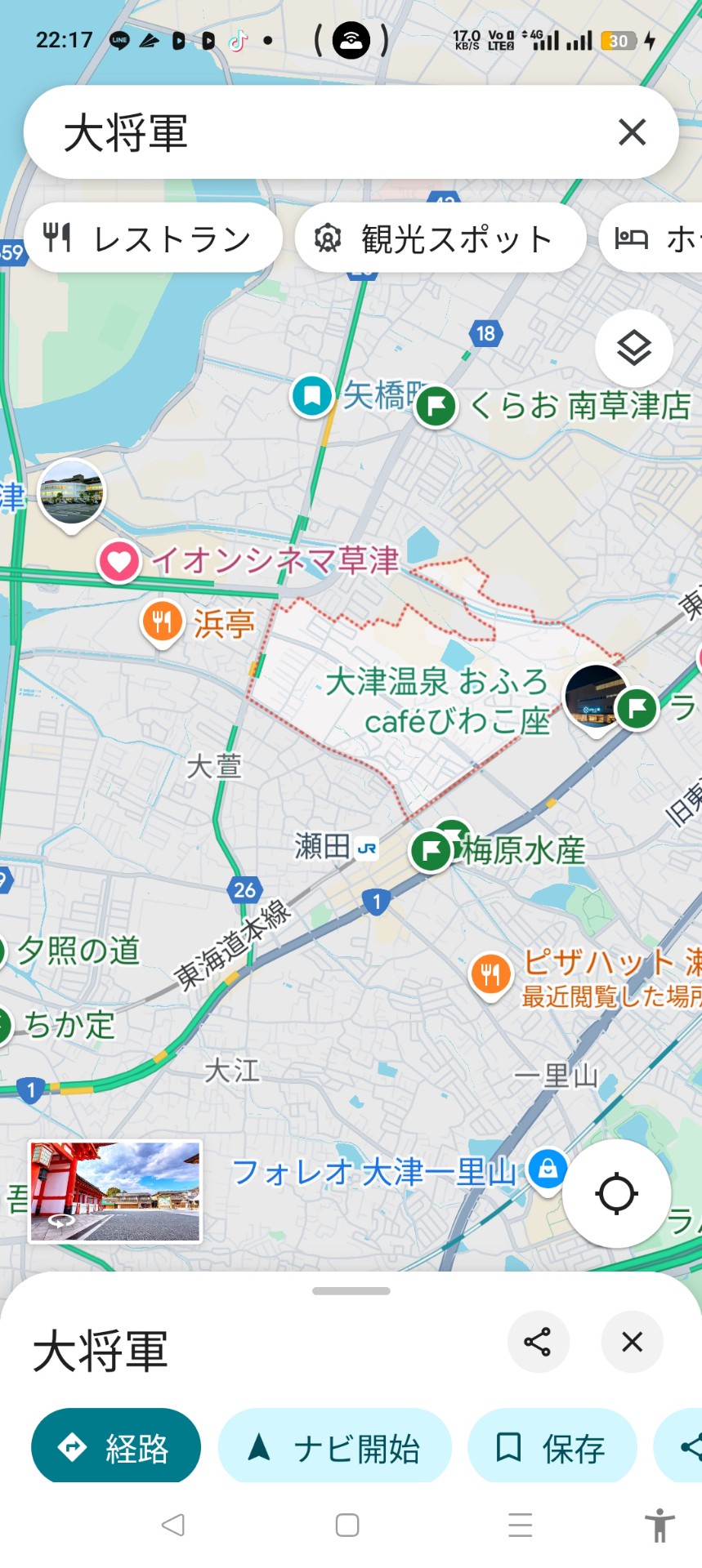Start navigation with ナビ開始
This screenshot has height=1568, width=702.
click(x=335, y=1448)
